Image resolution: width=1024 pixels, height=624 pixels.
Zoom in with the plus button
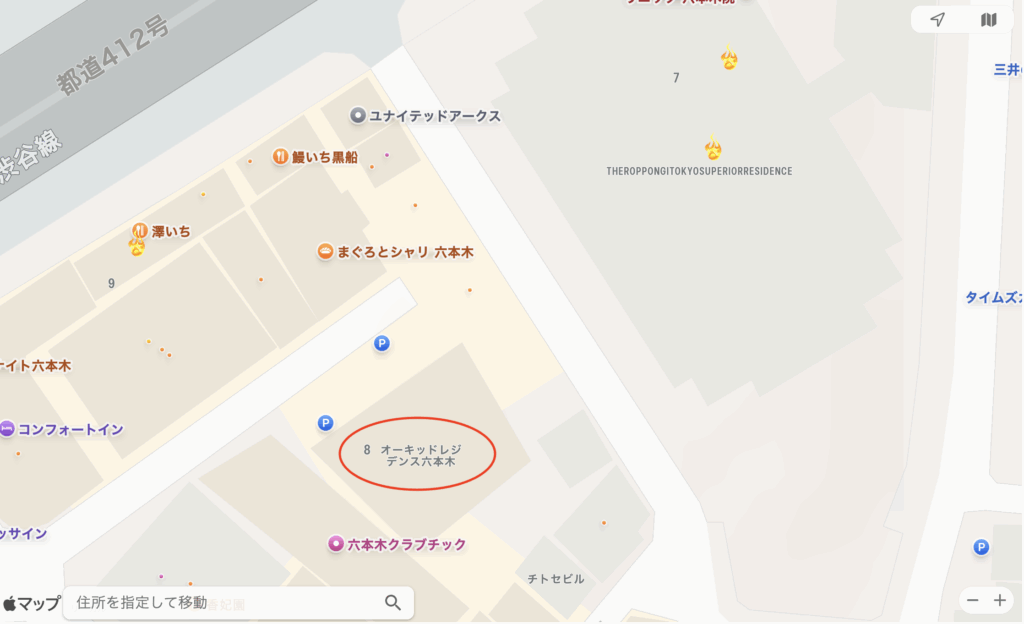tap(1000, 601)
